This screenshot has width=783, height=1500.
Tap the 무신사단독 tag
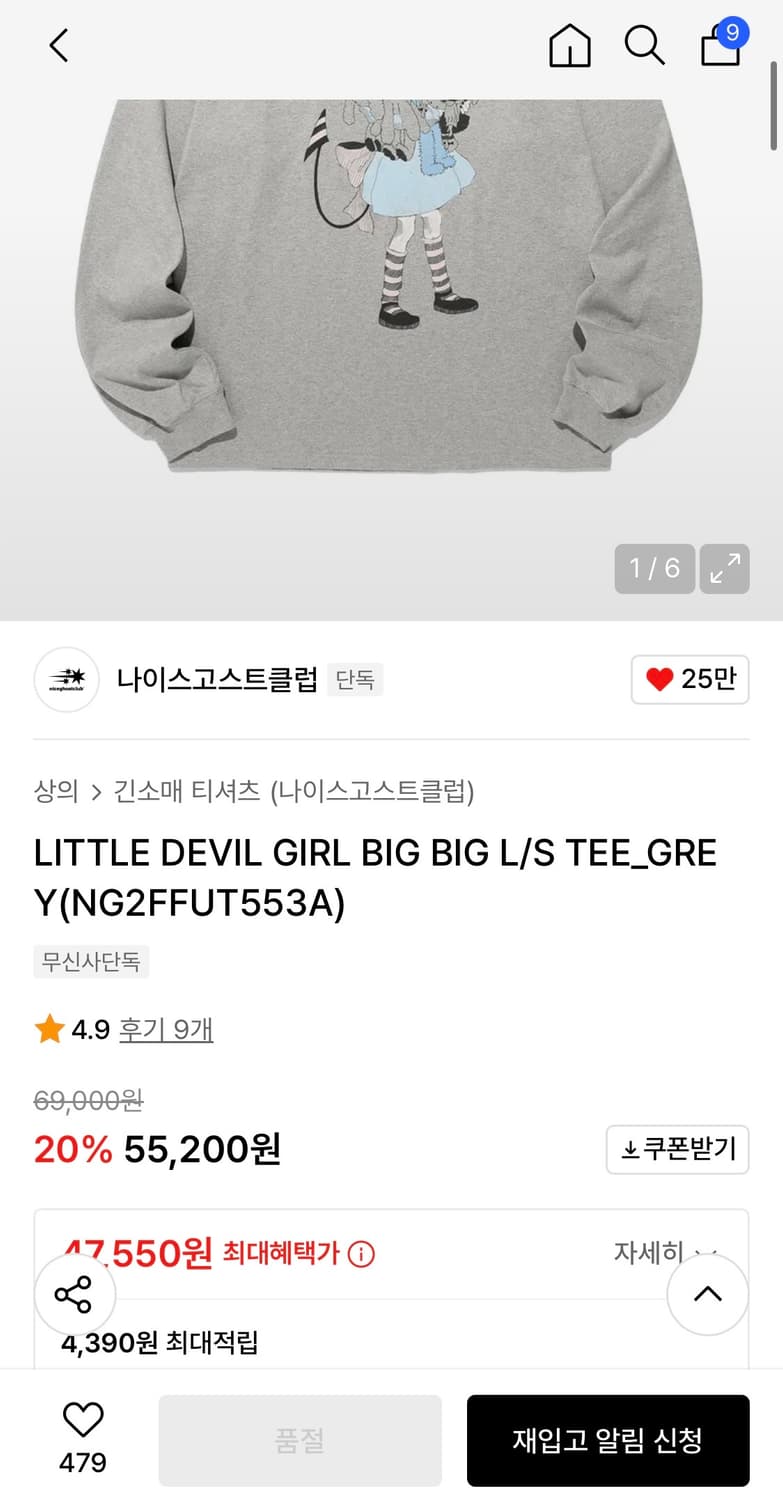pos(90,961)
